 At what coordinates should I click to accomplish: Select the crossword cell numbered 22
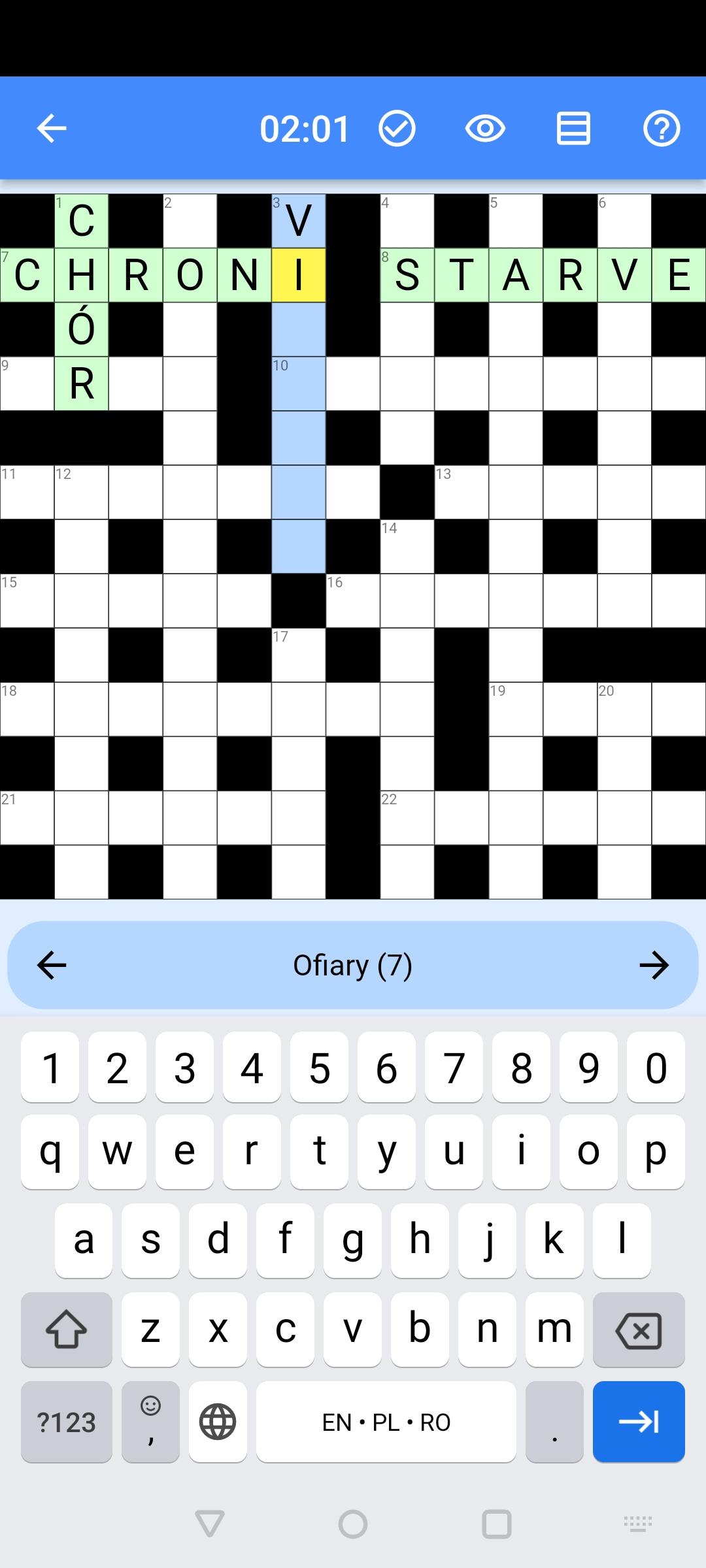pos(407,817)
